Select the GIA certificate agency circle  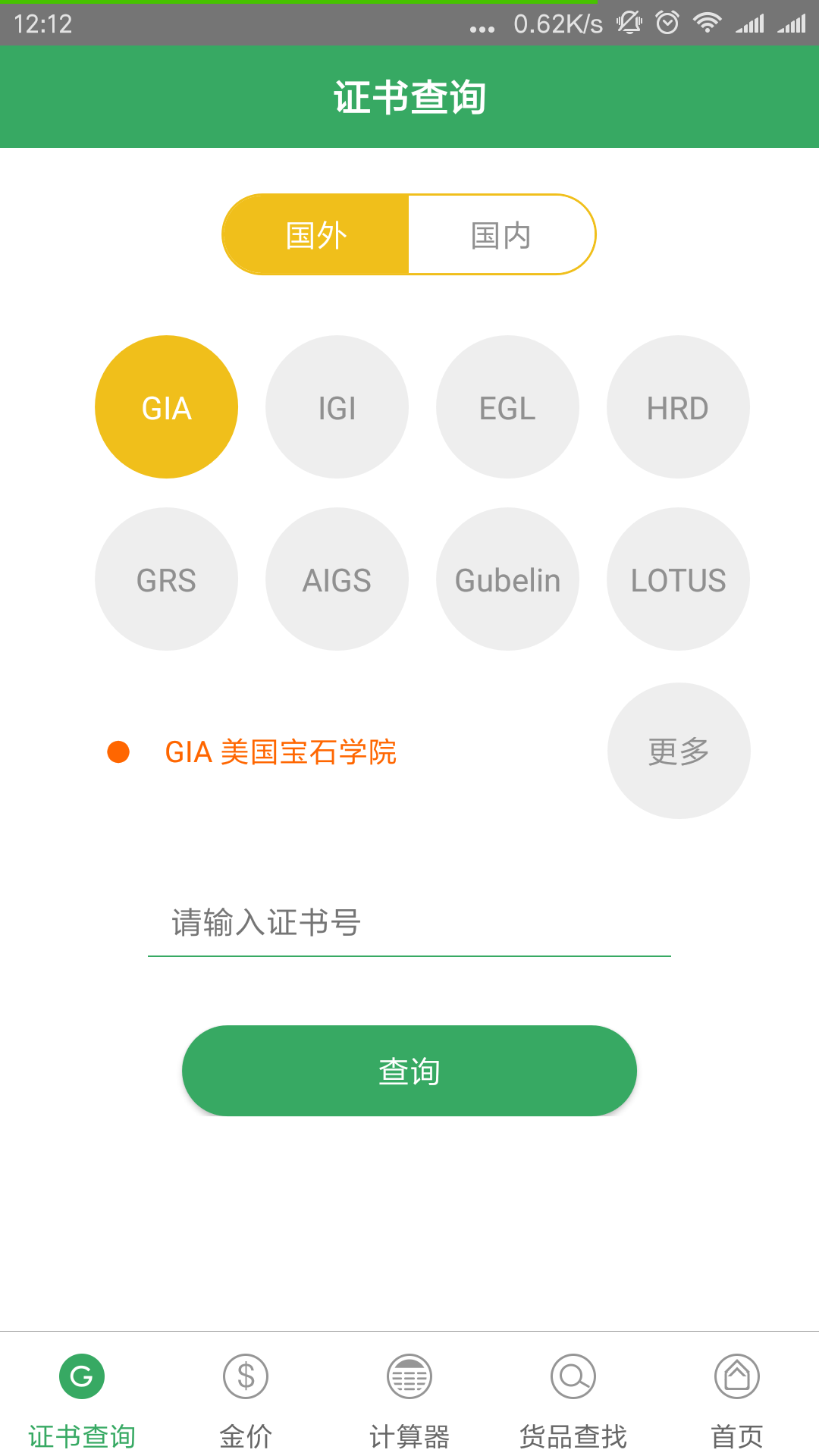pos(167,406)
